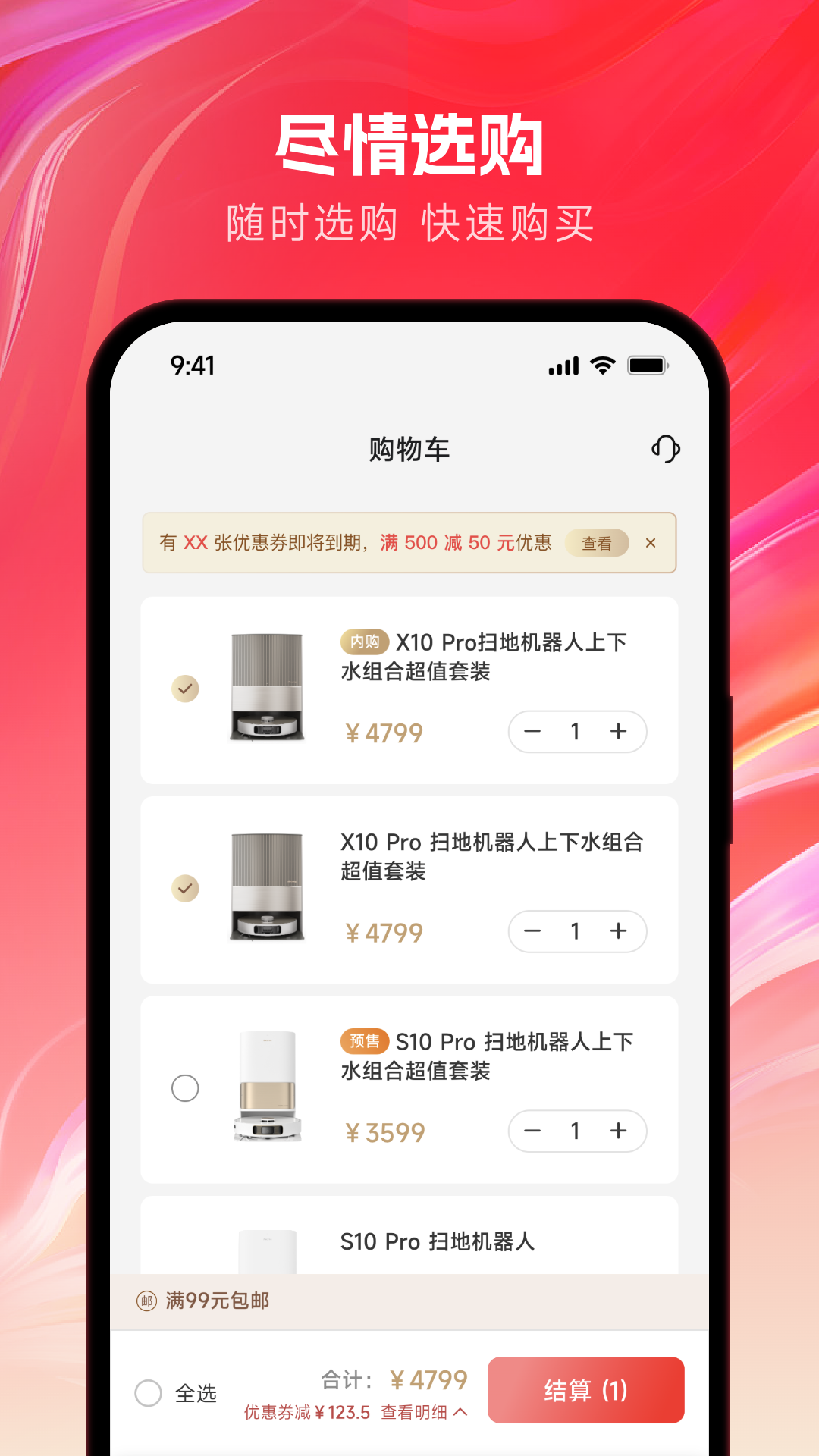819x1456 pixels.
Task: Open customer service via headset icon
Action: click(x=664, y=449)
